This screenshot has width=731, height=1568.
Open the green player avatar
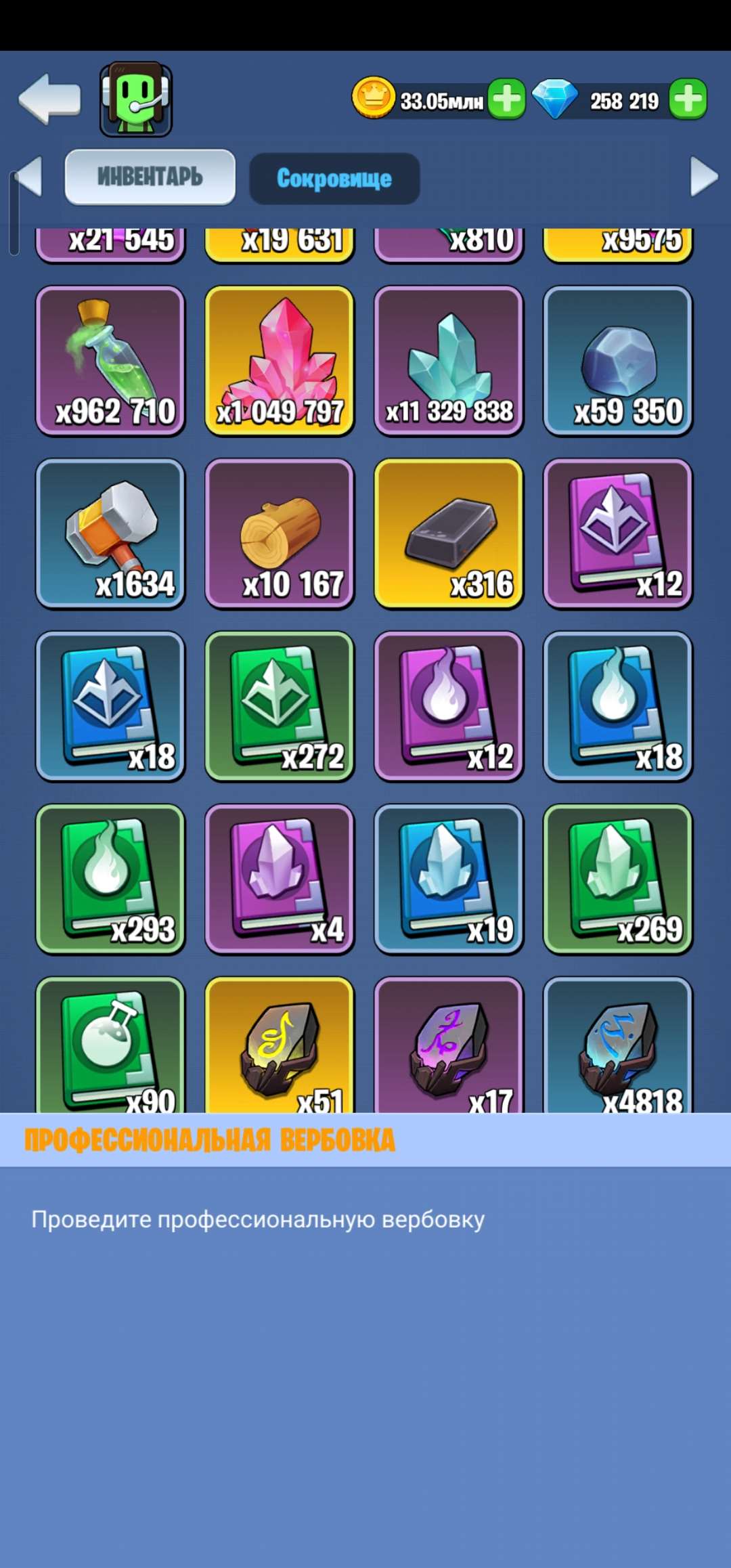click(x=135, y=99)
